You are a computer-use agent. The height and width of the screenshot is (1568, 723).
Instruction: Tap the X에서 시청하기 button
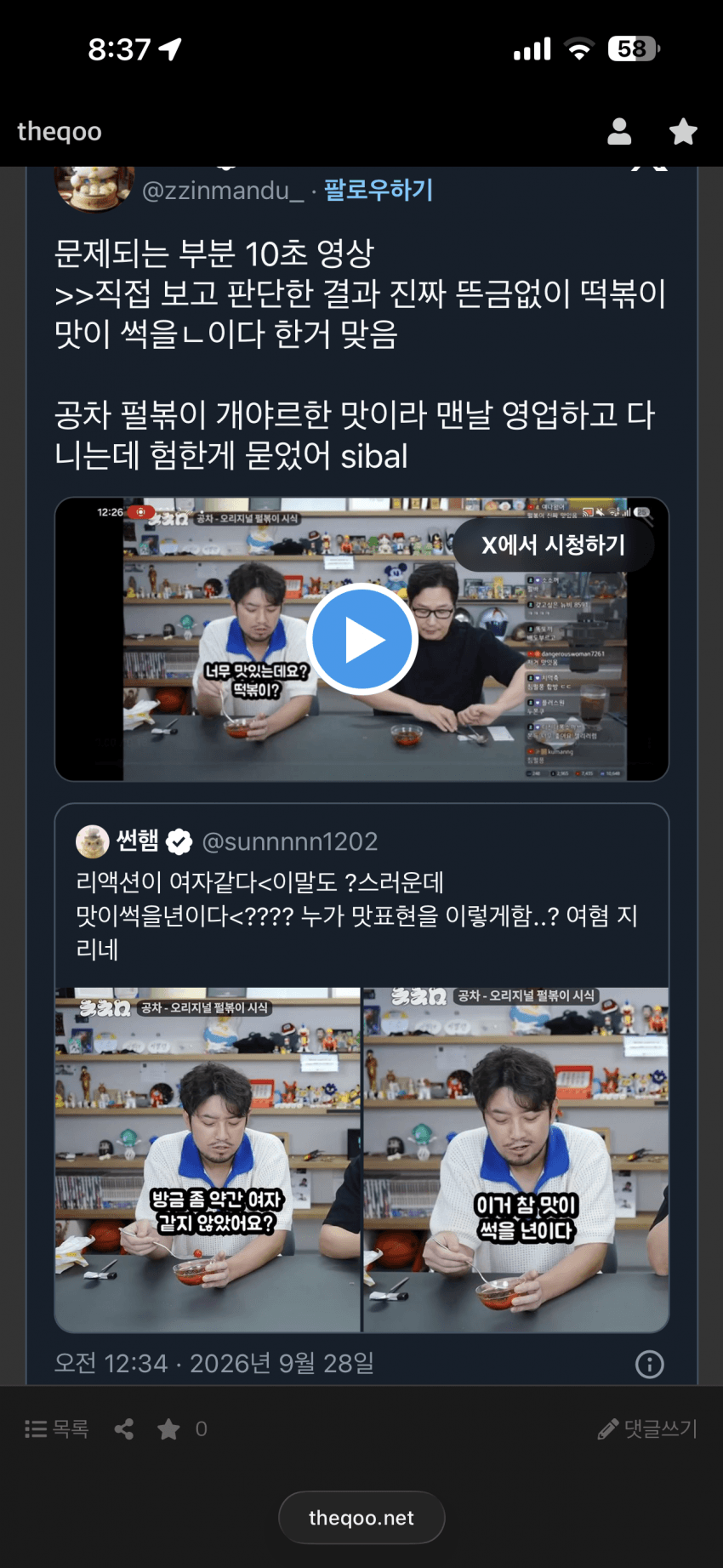[x=554, y=545]
